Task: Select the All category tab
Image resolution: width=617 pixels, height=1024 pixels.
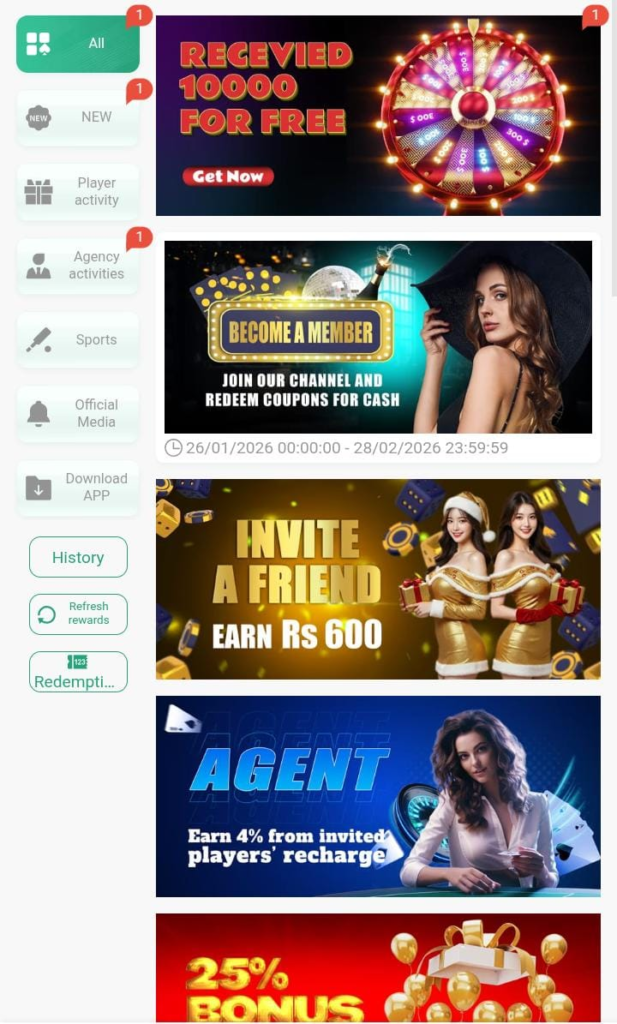Action: click(78, 44)
